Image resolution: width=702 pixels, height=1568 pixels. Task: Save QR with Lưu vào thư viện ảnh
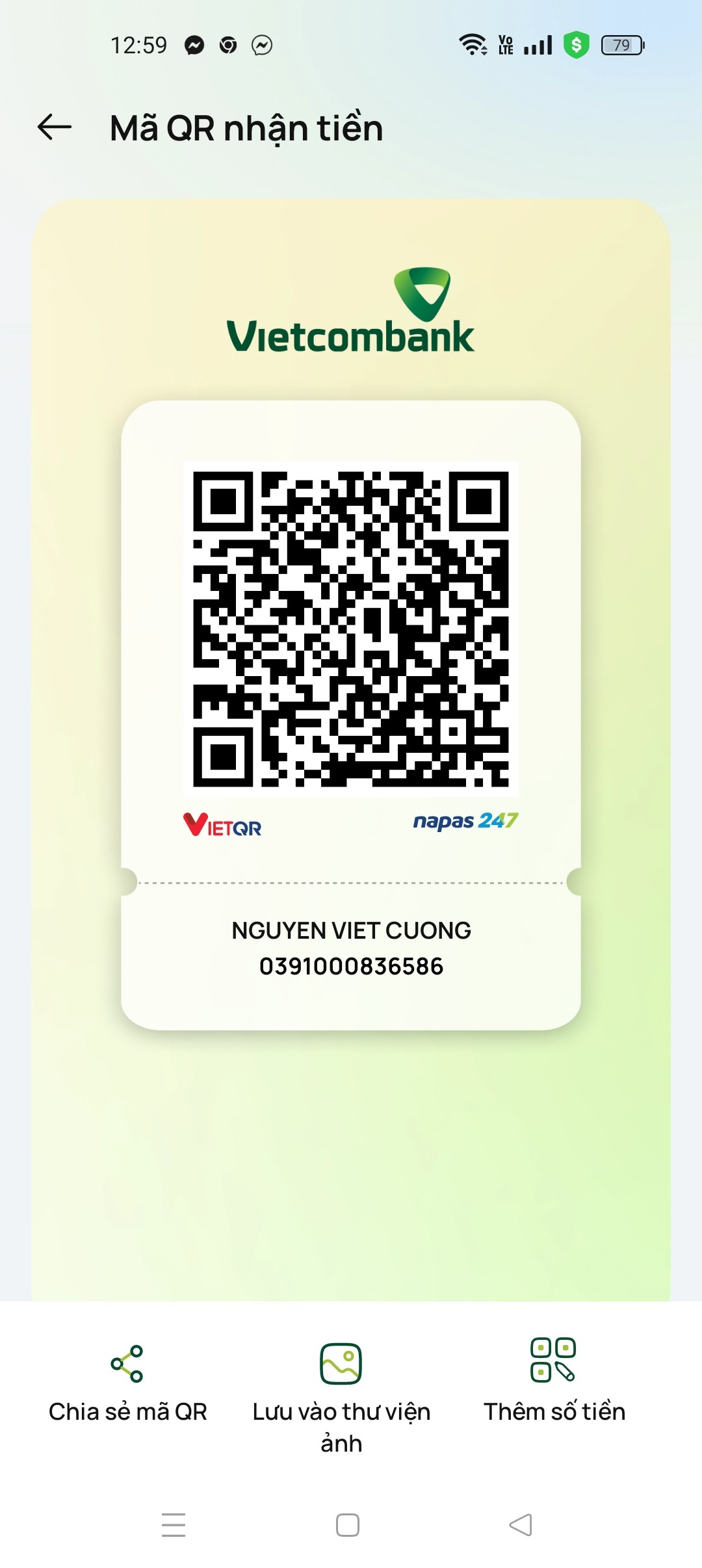[x=341, y=1391]
